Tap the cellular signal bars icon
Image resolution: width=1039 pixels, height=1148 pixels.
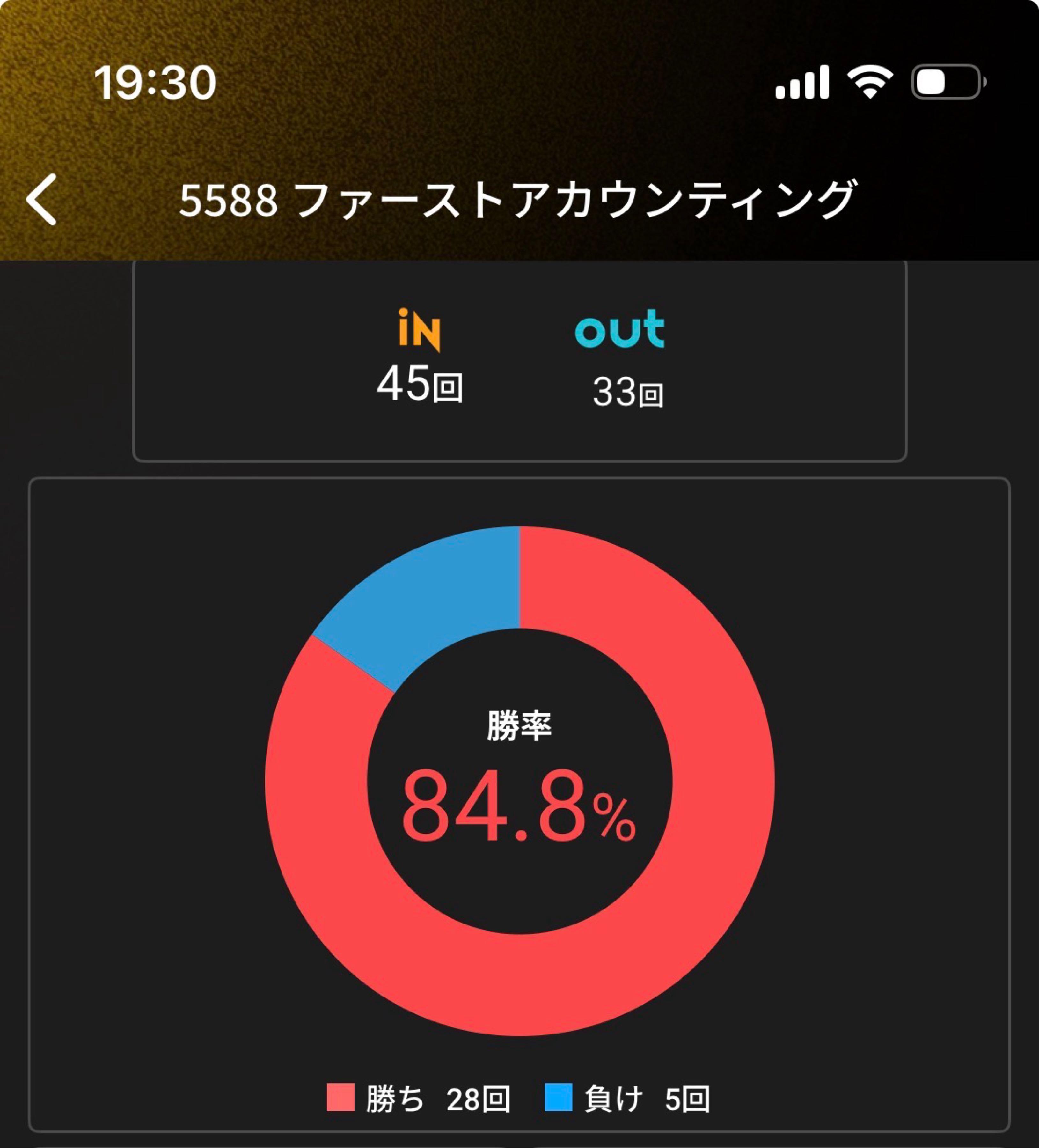pos(803,81)
